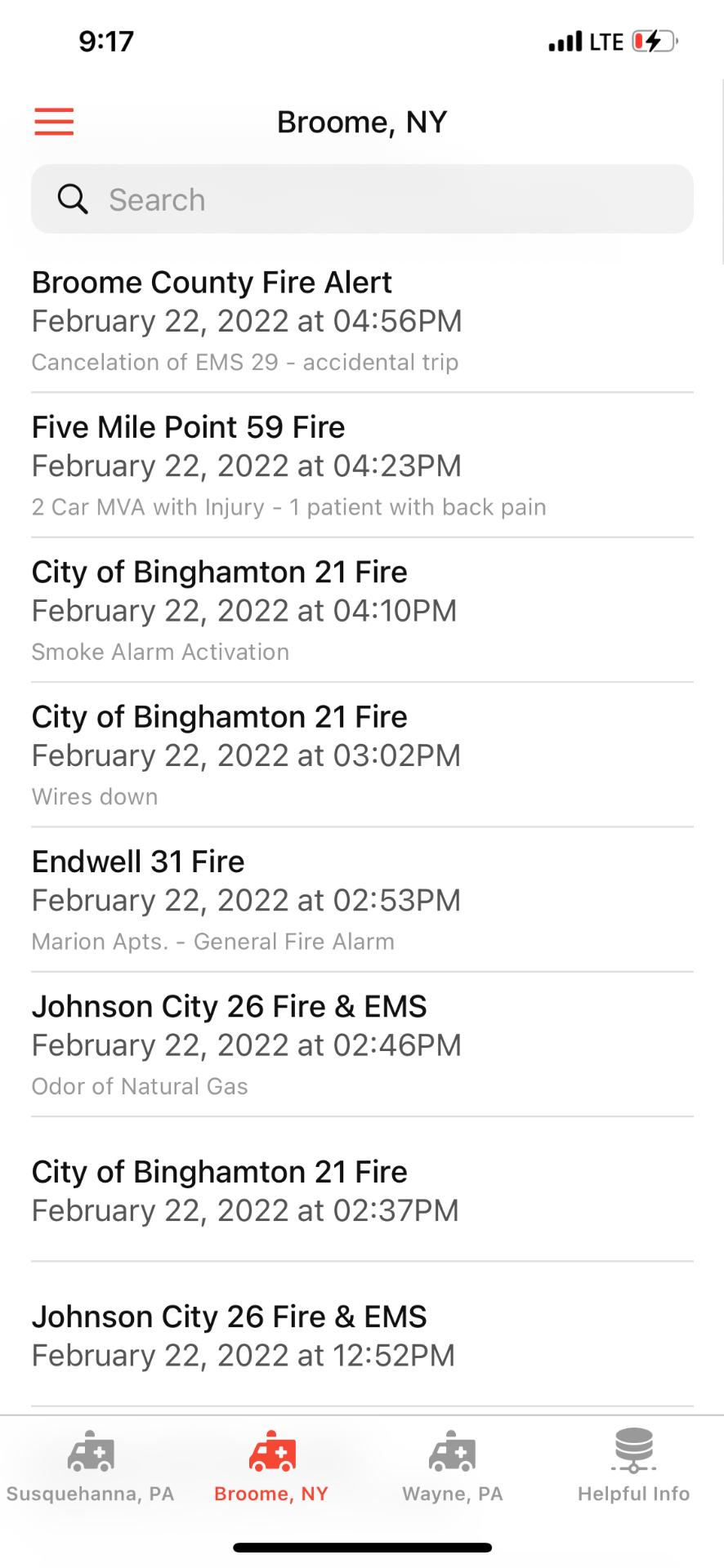The height and width of the screenshot is (1568, 724).
Task: Open the Broome County Fire Alert entry
Action: click(x=362, y=321)
